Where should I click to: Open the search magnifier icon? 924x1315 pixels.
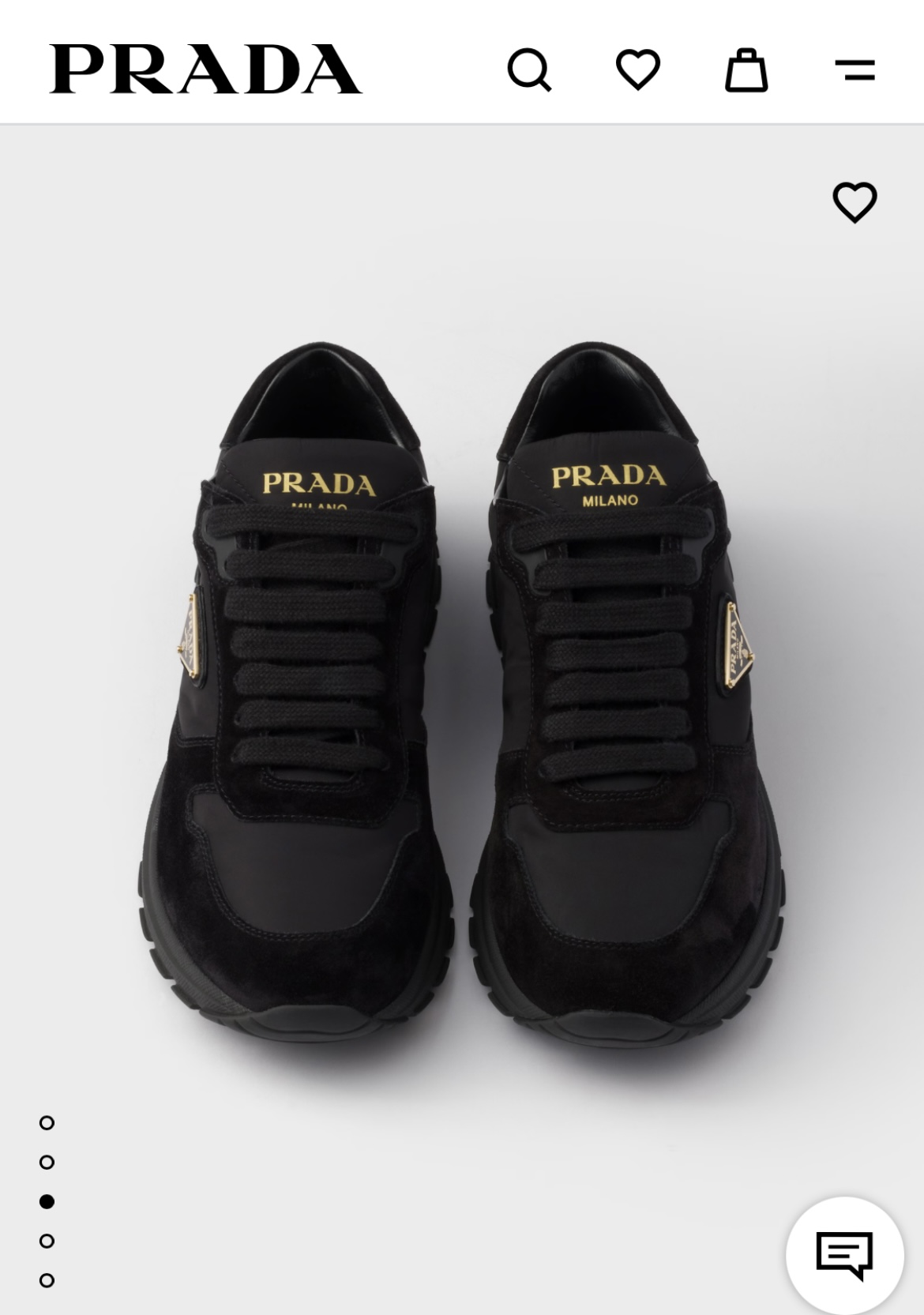[528, 70]
